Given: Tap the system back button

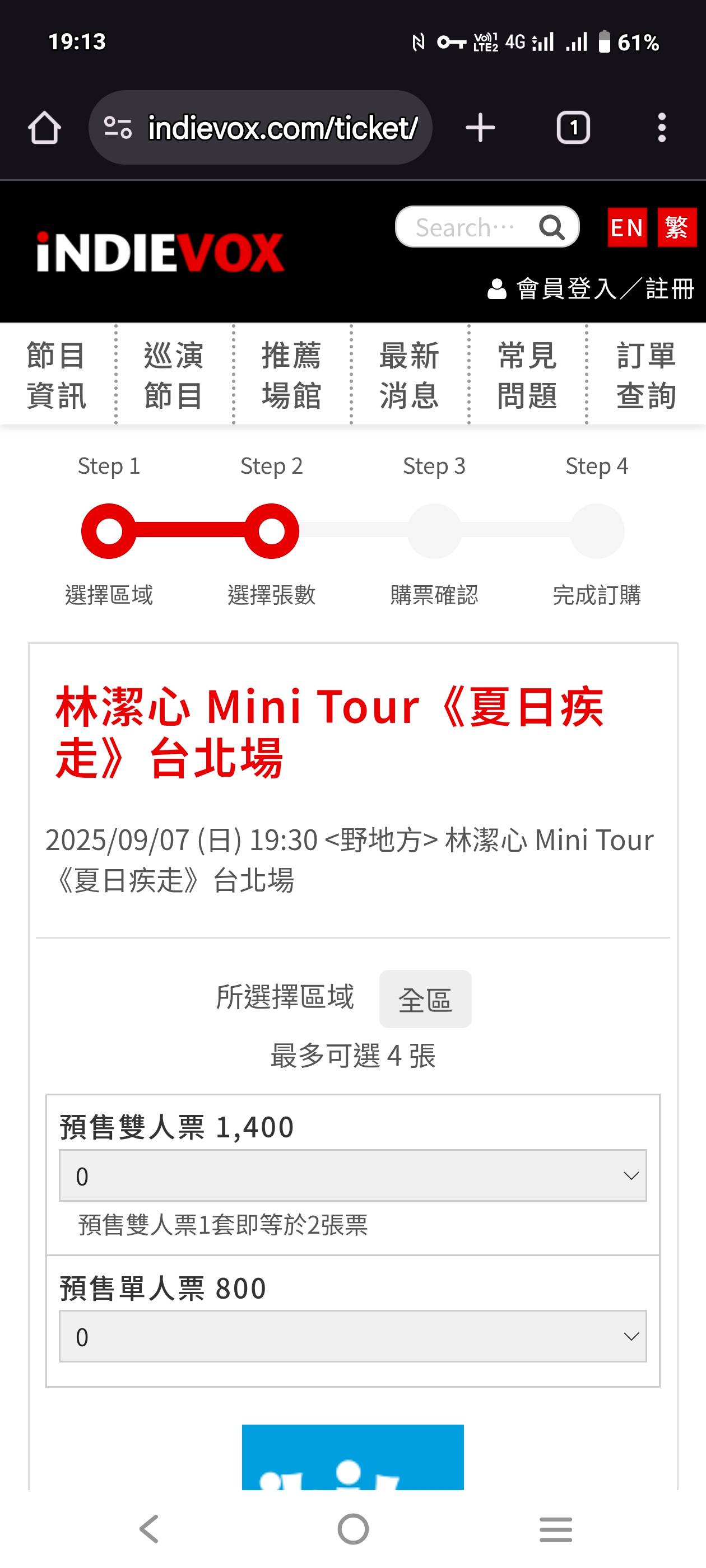Looking at the screenshot, I should tap(149, 1528).
